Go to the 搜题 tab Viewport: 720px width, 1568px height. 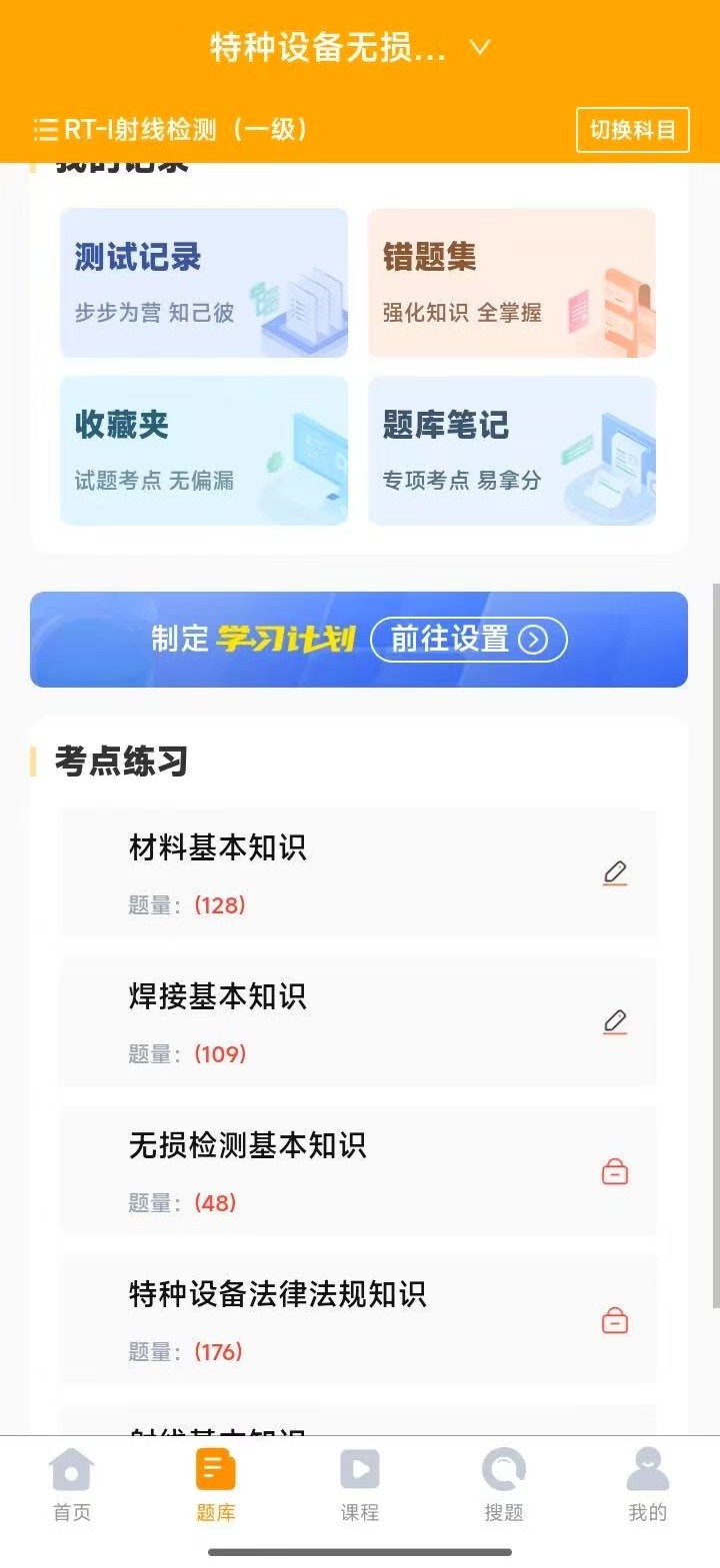[x=504, y=1485]
